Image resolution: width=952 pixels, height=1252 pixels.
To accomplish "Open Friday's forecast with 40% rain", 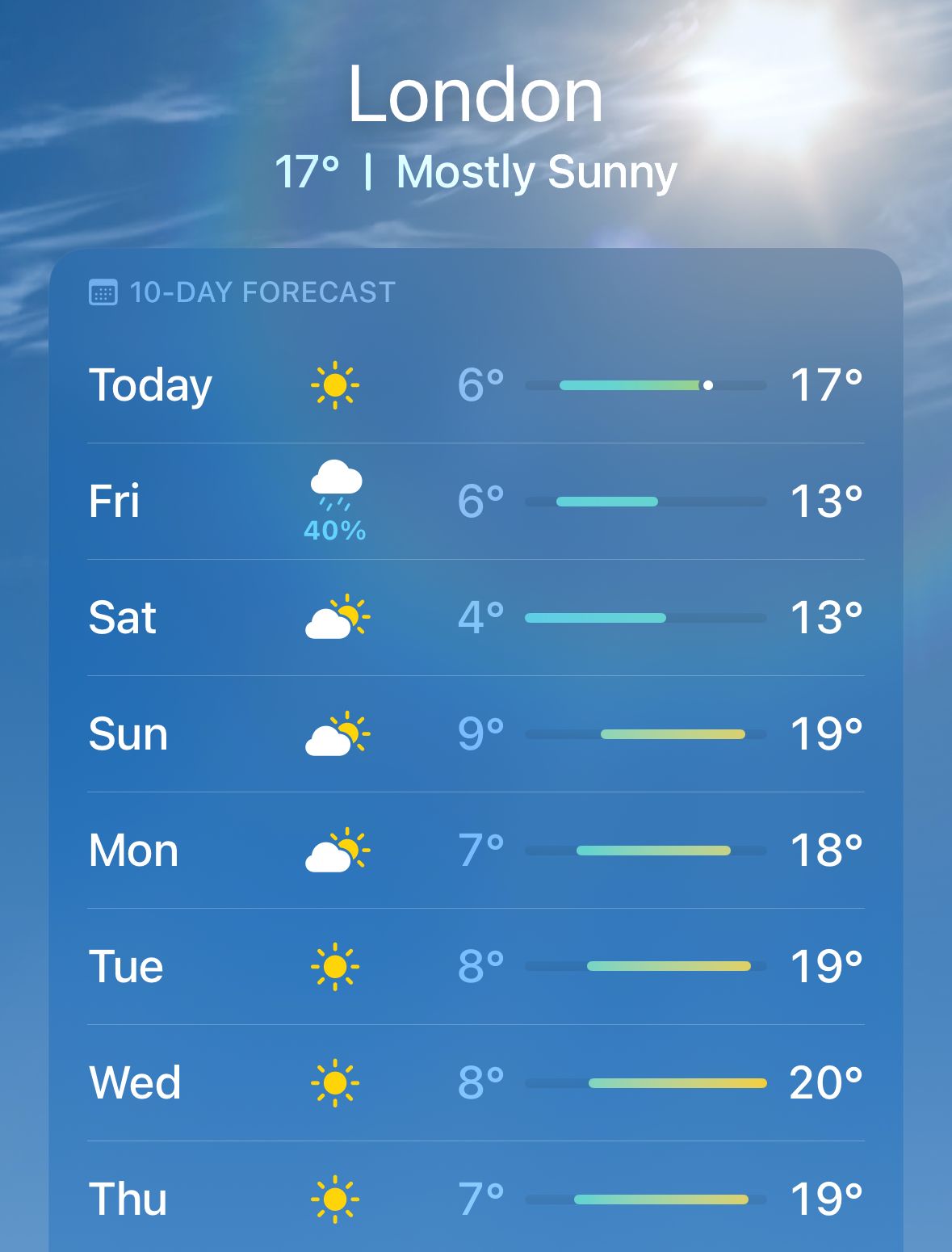I will [x=475, y=502].
